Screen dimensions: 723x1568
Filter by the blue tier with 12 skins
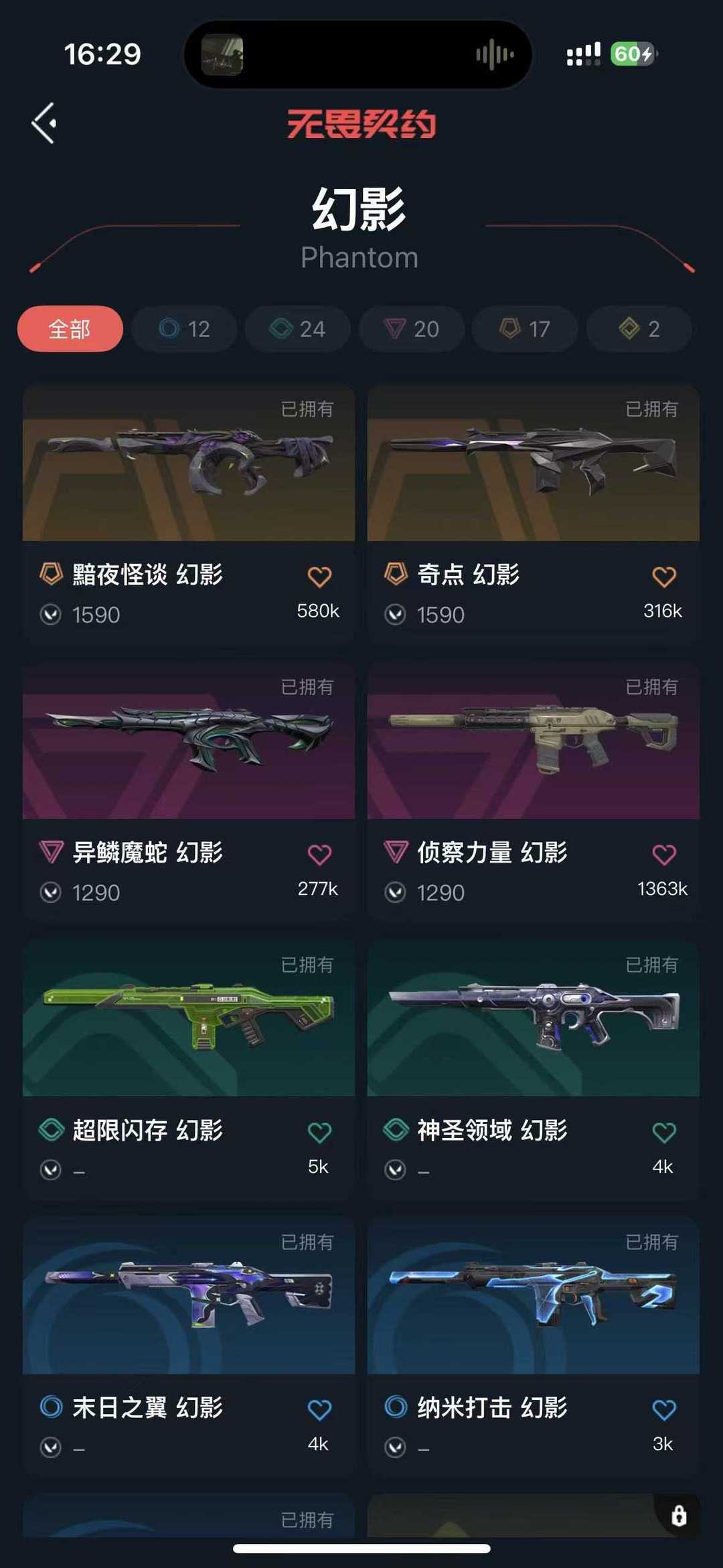click(184, 329)
